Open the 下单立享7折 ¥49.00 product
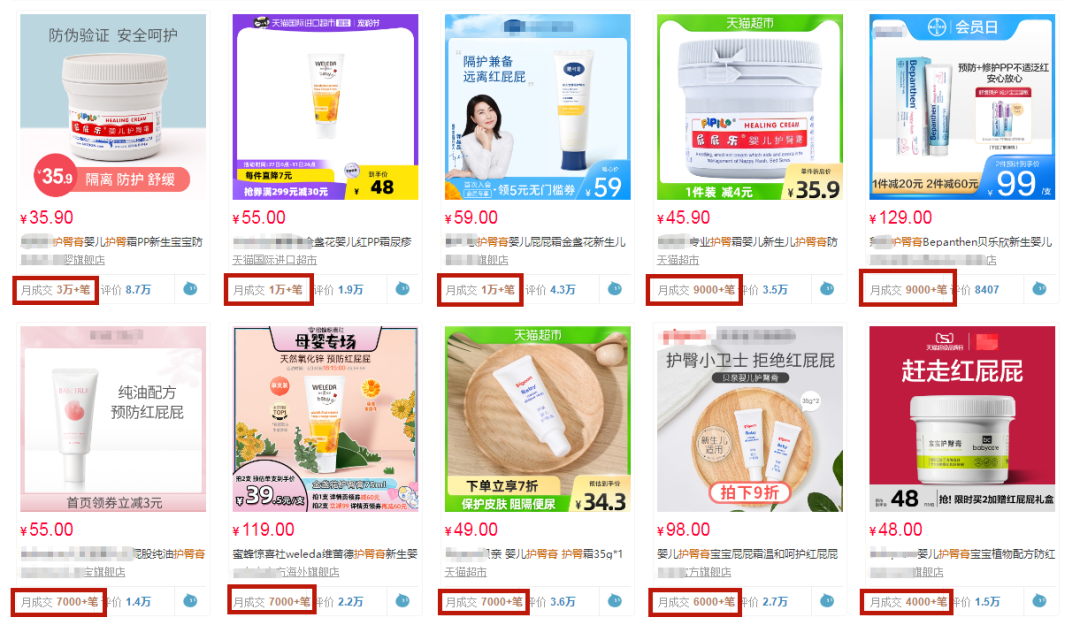 point(538,418)
